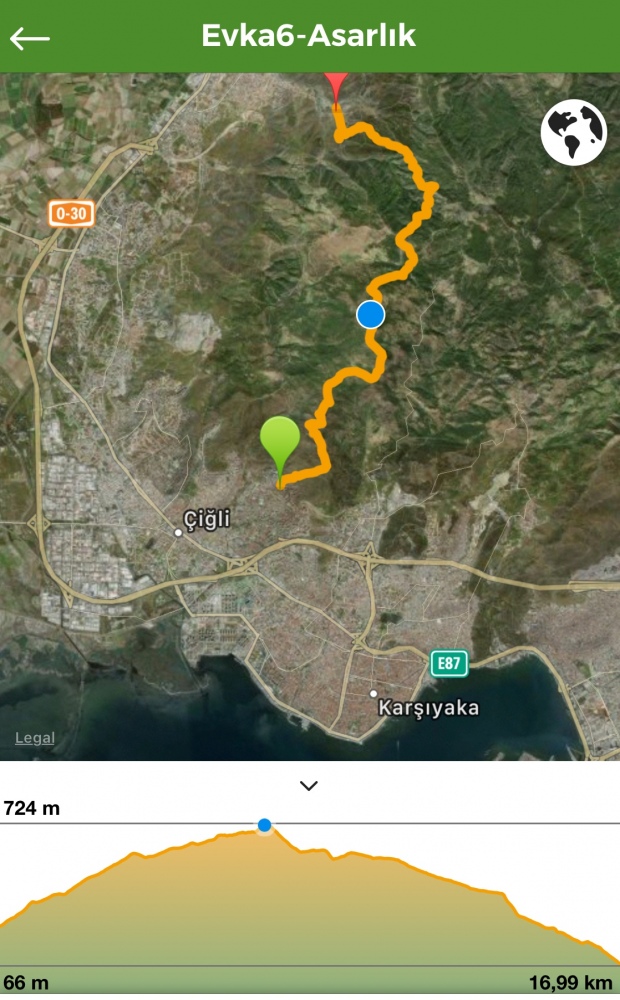The height and width of the screenshot is (1000, 620).
Task: Go back using the arrow icon
Action: click(x=30, y=39)
